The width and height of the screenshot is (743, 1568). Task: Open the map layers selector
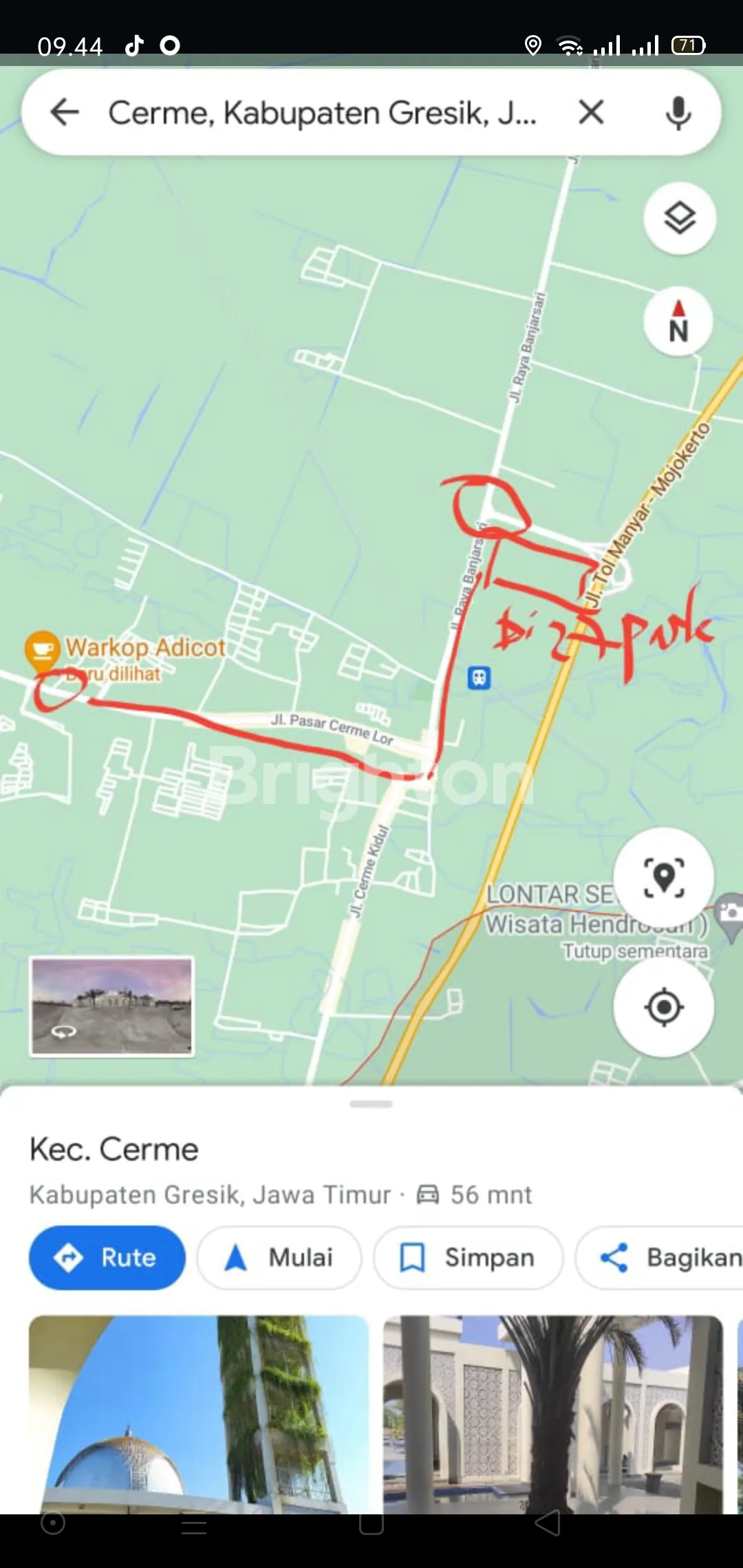pyautogui.click(x=679, y=219)
